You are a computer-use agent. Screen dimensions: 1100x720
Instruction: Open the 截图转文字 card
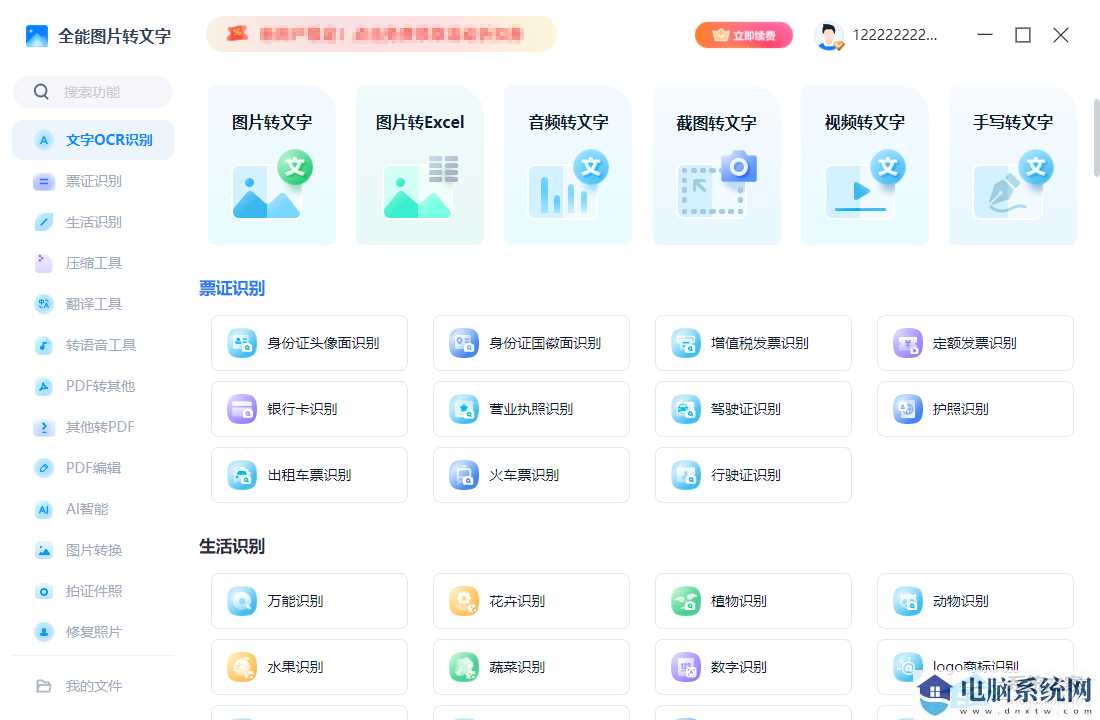coord(717,165)
